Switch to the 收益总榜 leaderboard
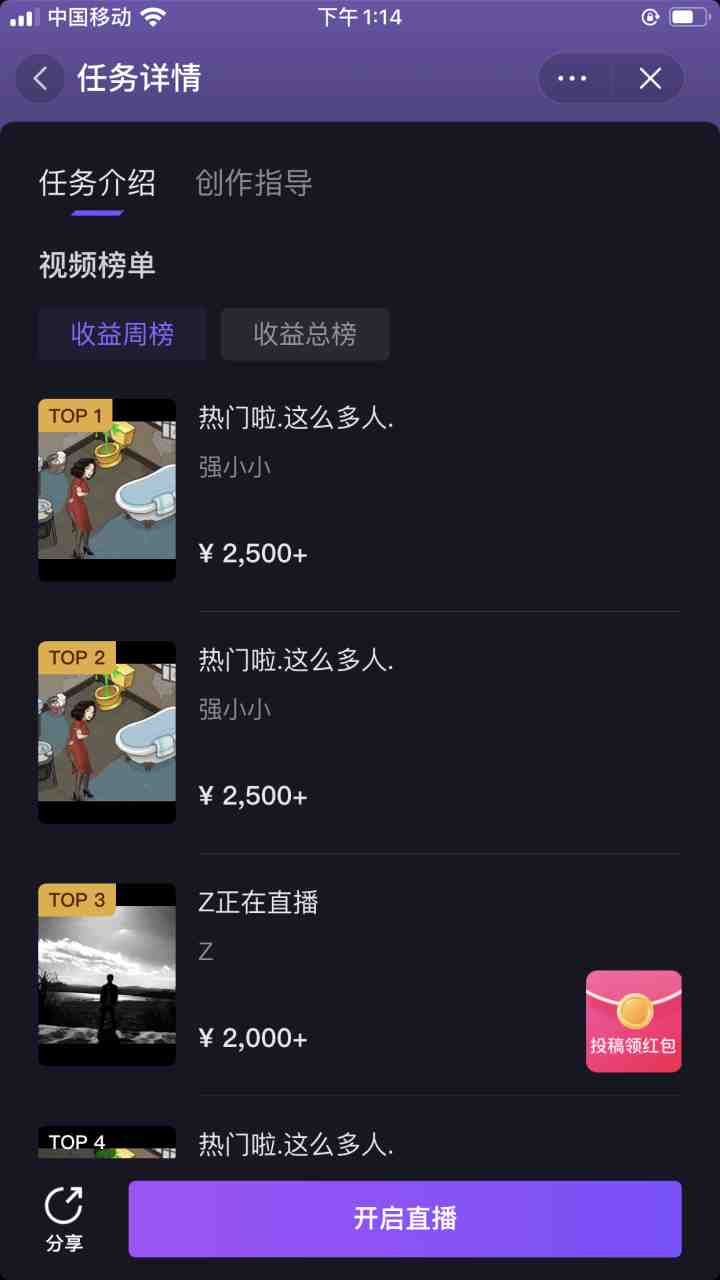 305,334
